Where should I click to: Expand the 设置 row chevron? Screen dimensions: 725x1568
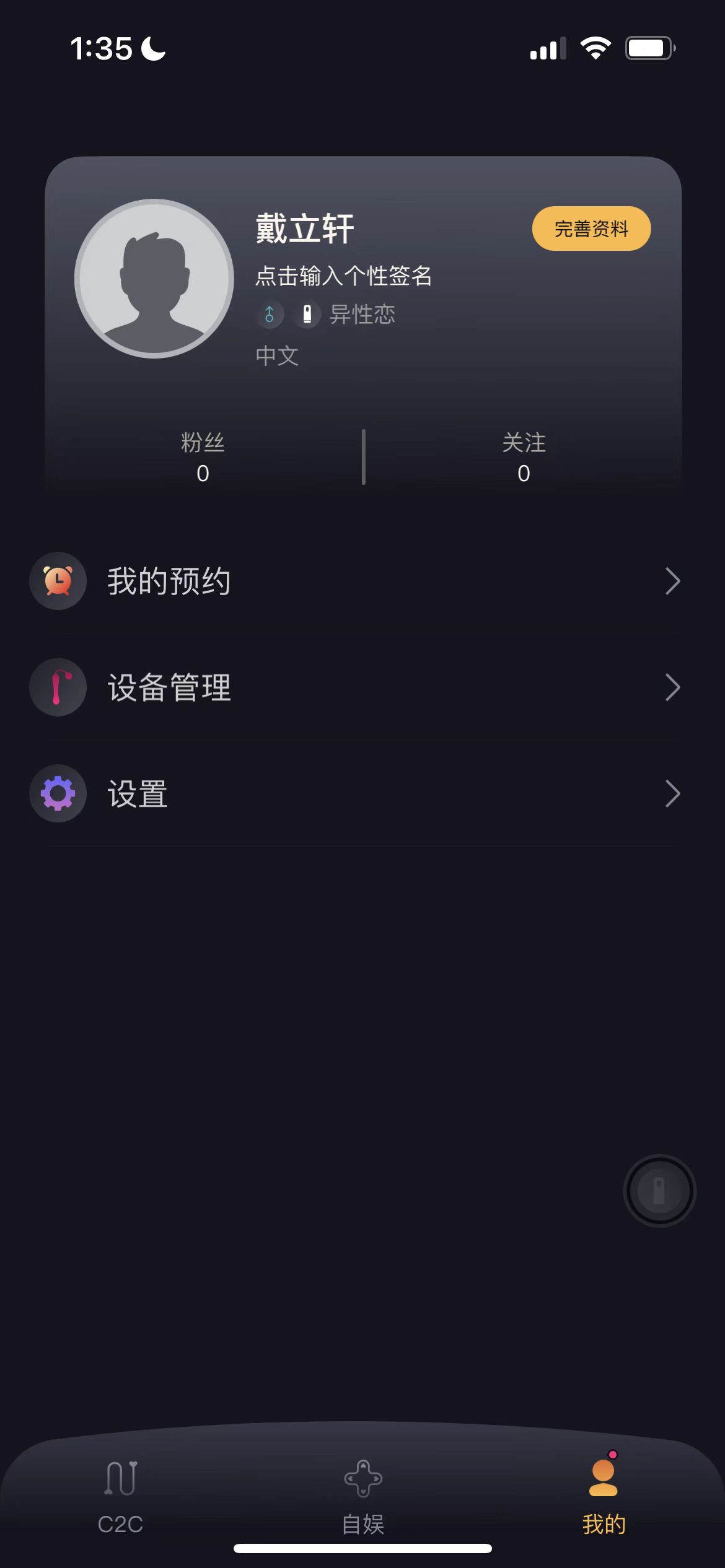[674, 793]
